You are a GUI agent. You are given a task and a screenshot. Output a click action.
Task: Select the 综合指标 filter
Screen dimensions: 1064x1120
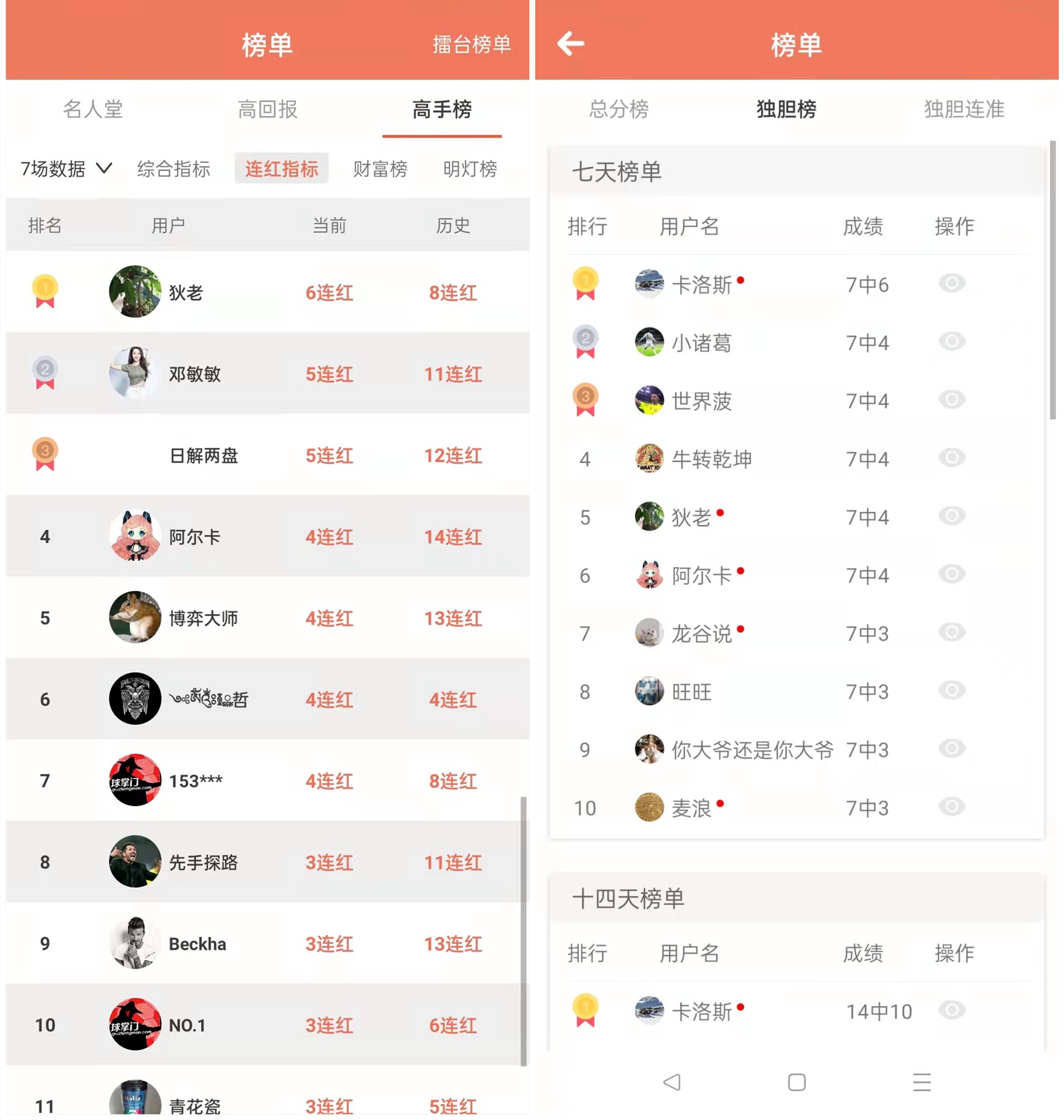(x=173, y=169)
